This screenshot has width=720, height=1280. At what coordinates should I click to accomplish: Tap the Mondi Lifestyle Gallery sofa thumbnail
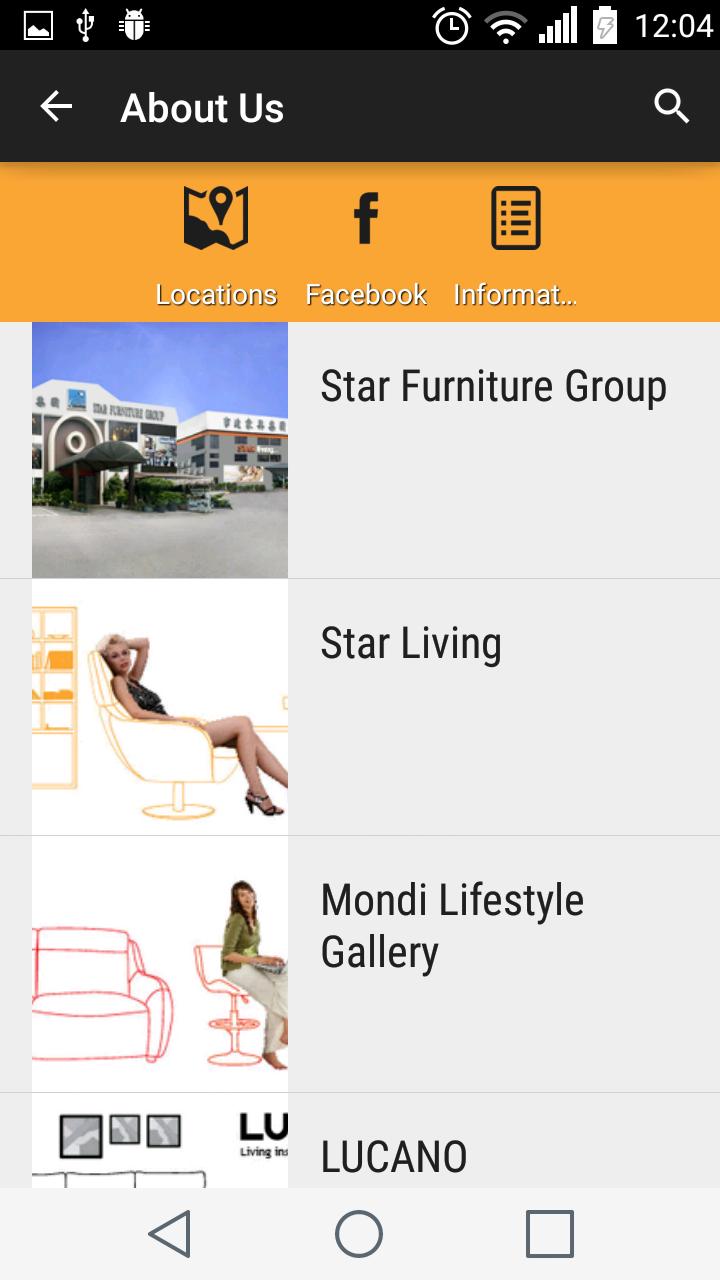(x=160, y=961)
